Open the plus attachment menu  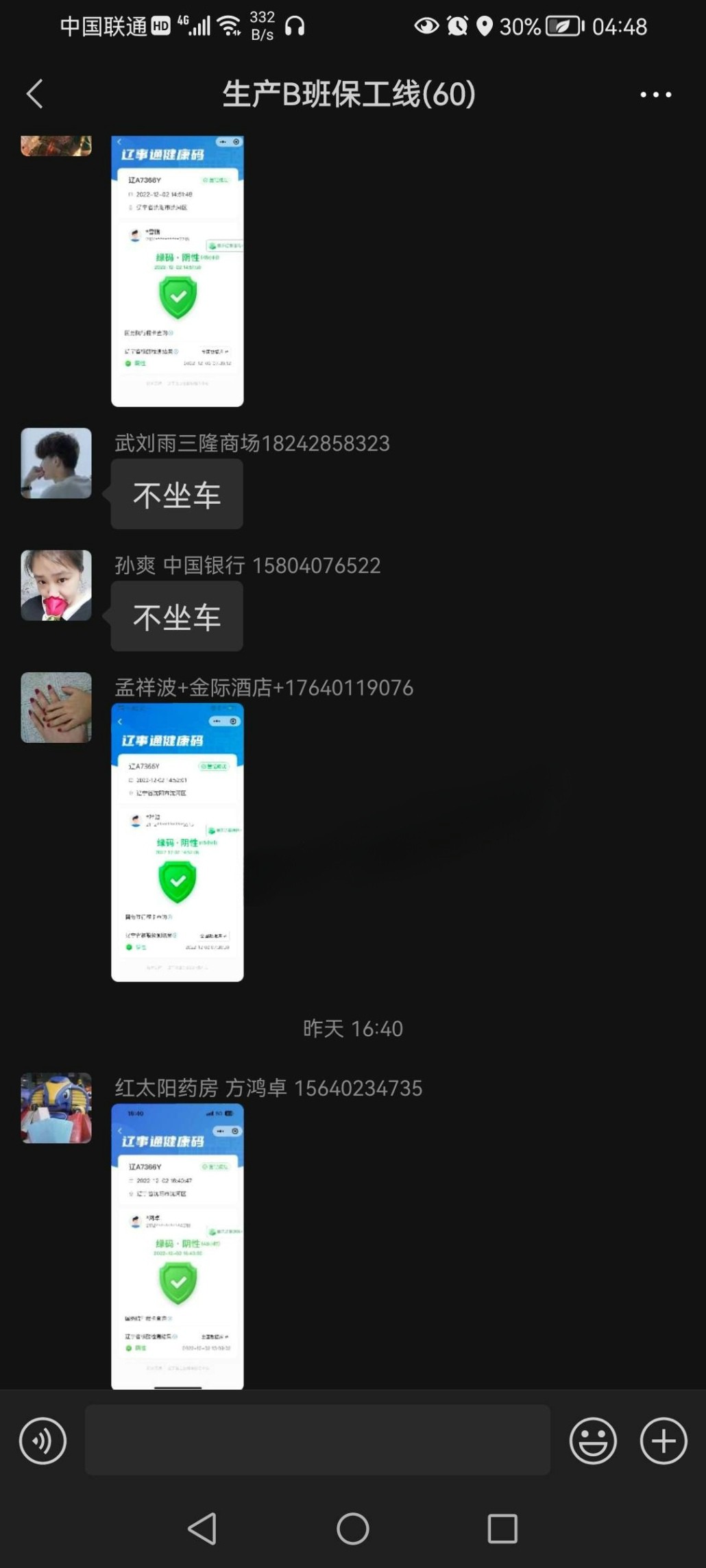[x=663, y=1441]
